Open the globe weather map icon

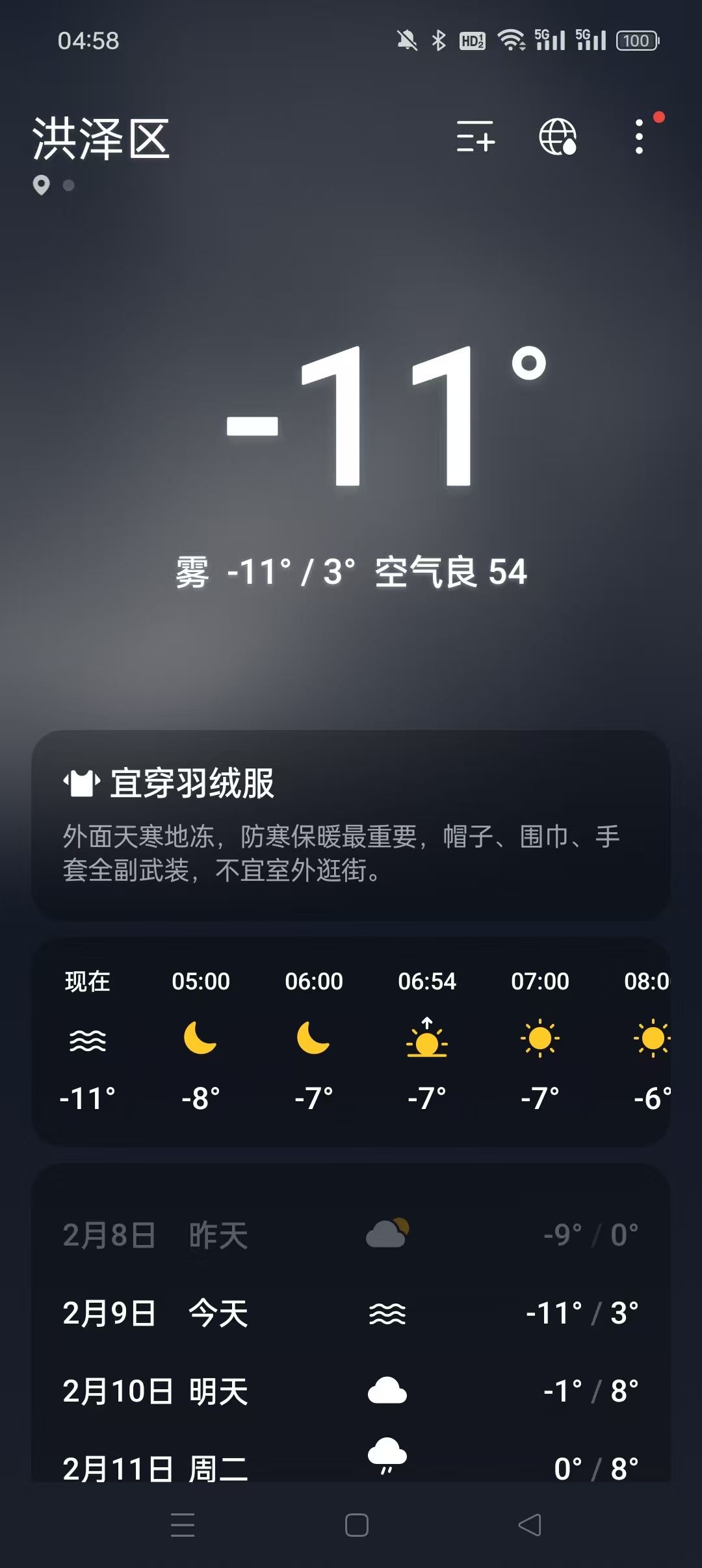tap(558, 137)
